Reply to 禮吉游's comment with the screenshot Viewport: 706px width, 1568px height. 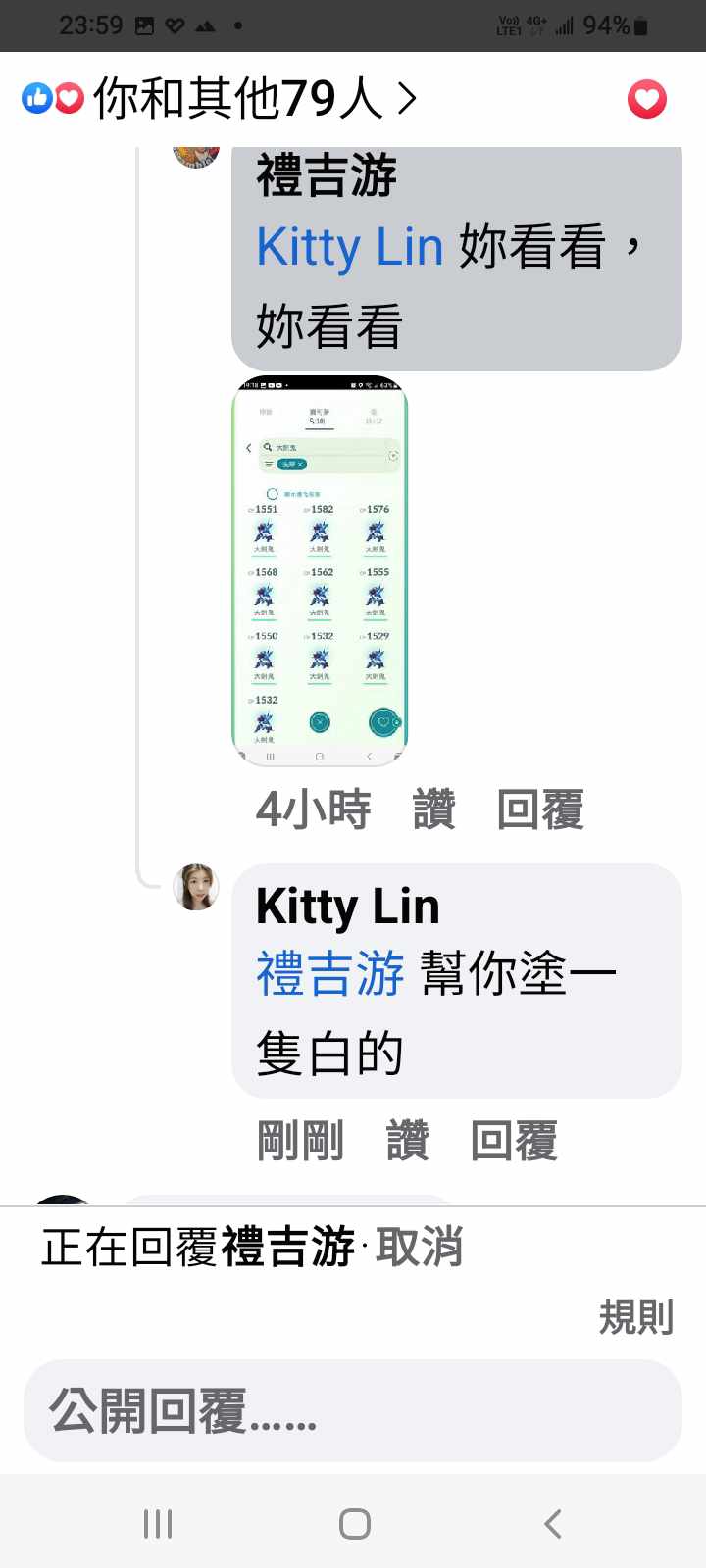pos(540,809)
